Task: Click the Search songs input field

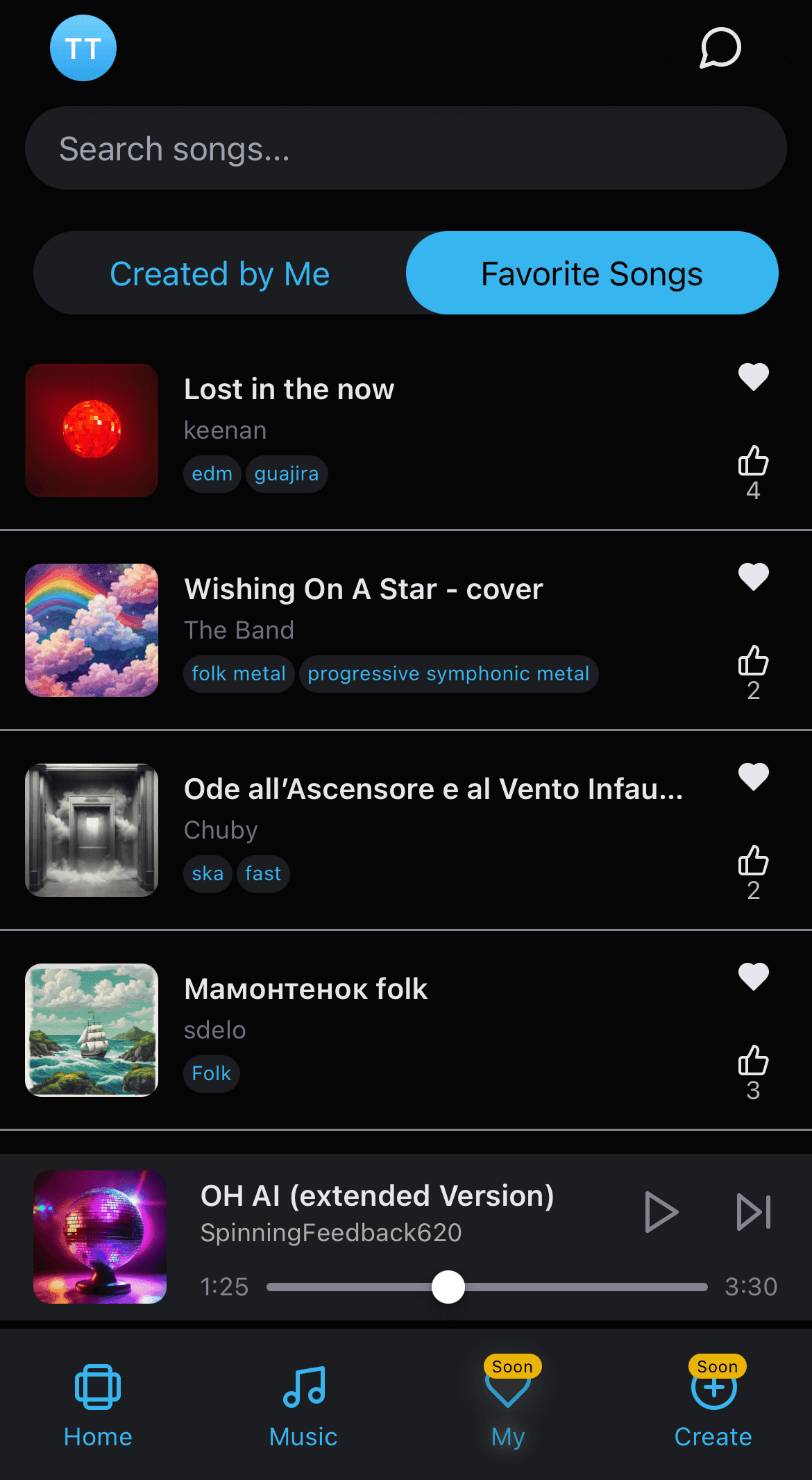Action: click(x=406, y=147)
